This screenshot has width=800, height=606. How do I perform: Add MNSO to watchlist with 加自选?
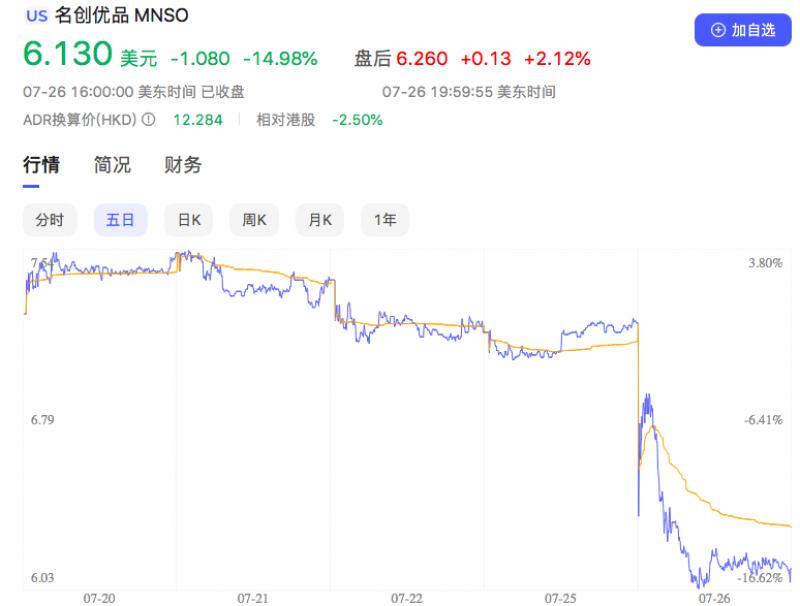tap(743, 30)
